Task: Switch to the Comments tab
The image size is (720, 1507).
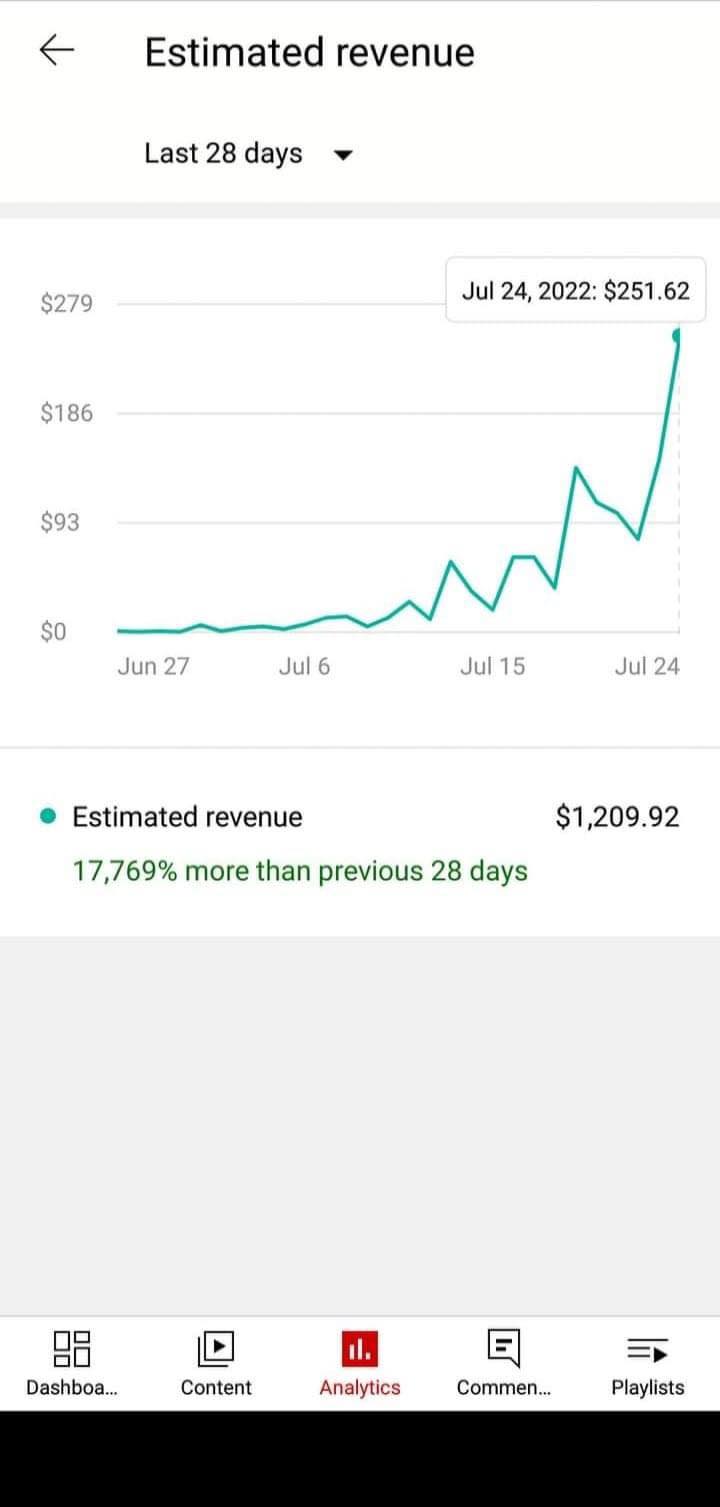Action: (503, 1364)
